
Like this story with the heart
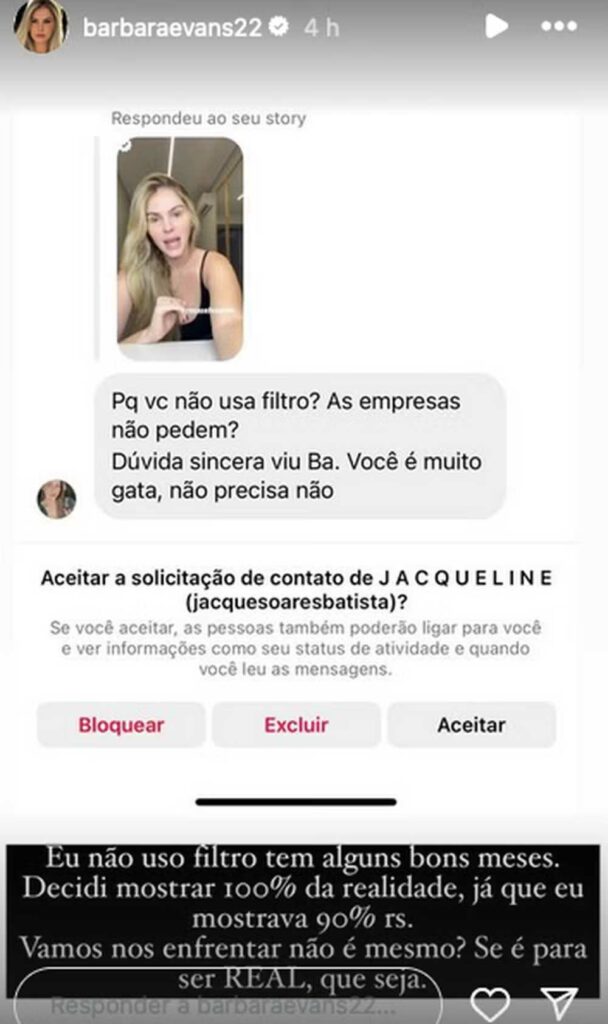(x=490, y=1002)
